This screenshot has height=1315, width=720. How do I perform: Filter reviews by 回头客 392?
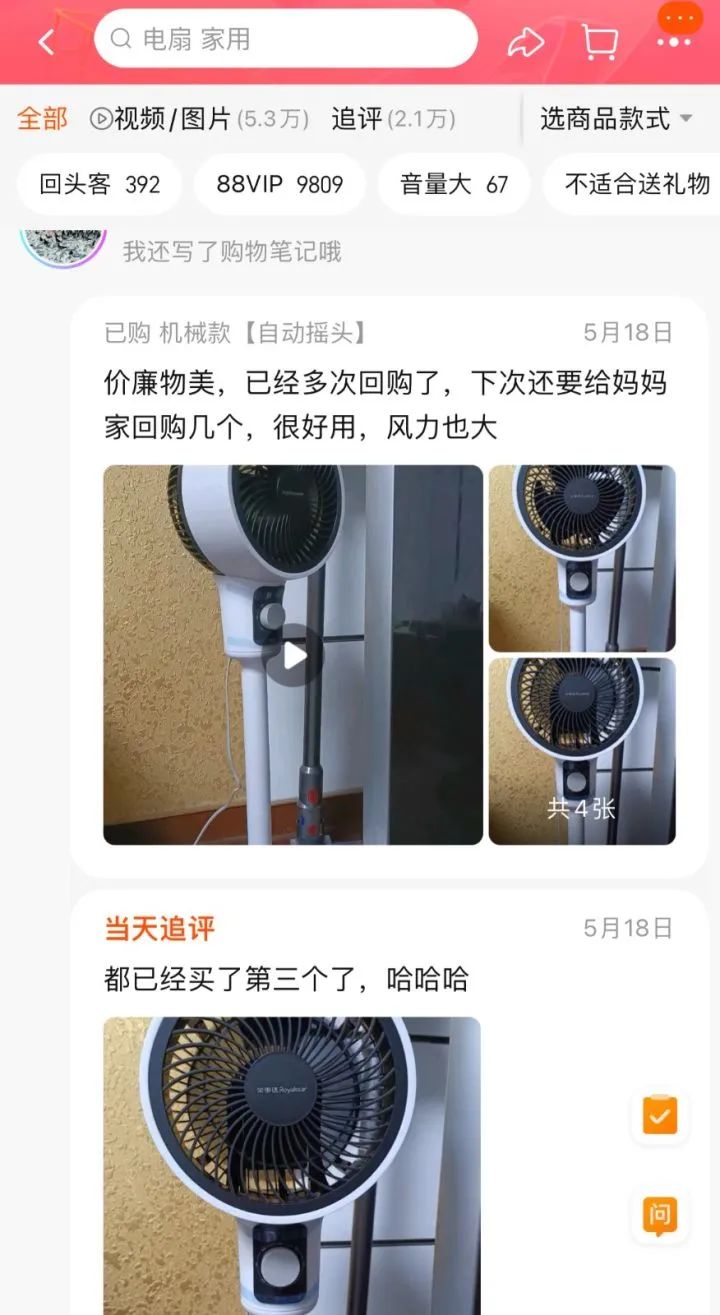(x=99, y=184)
